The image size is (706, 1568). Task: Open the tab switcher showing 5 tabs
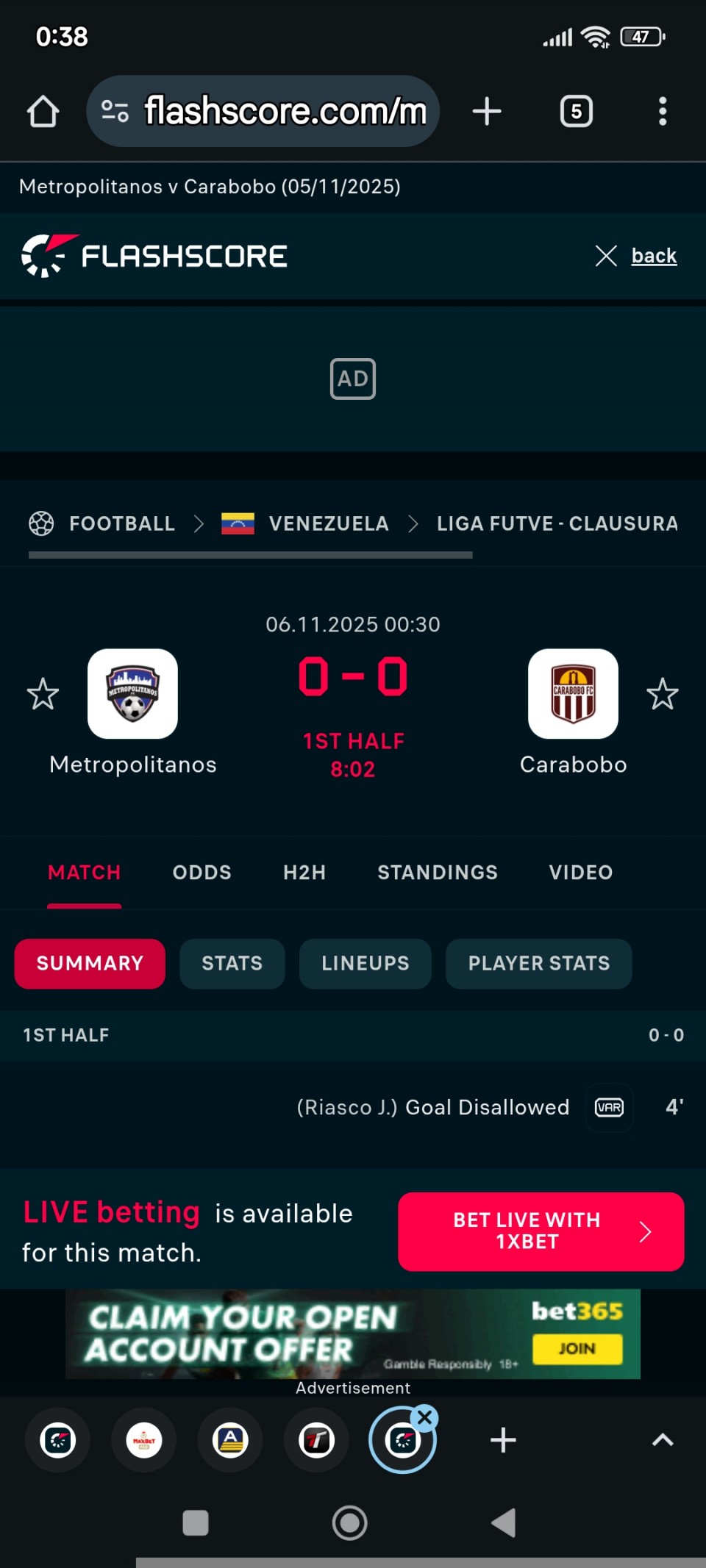pyautogui.click(x=576, y=112)
